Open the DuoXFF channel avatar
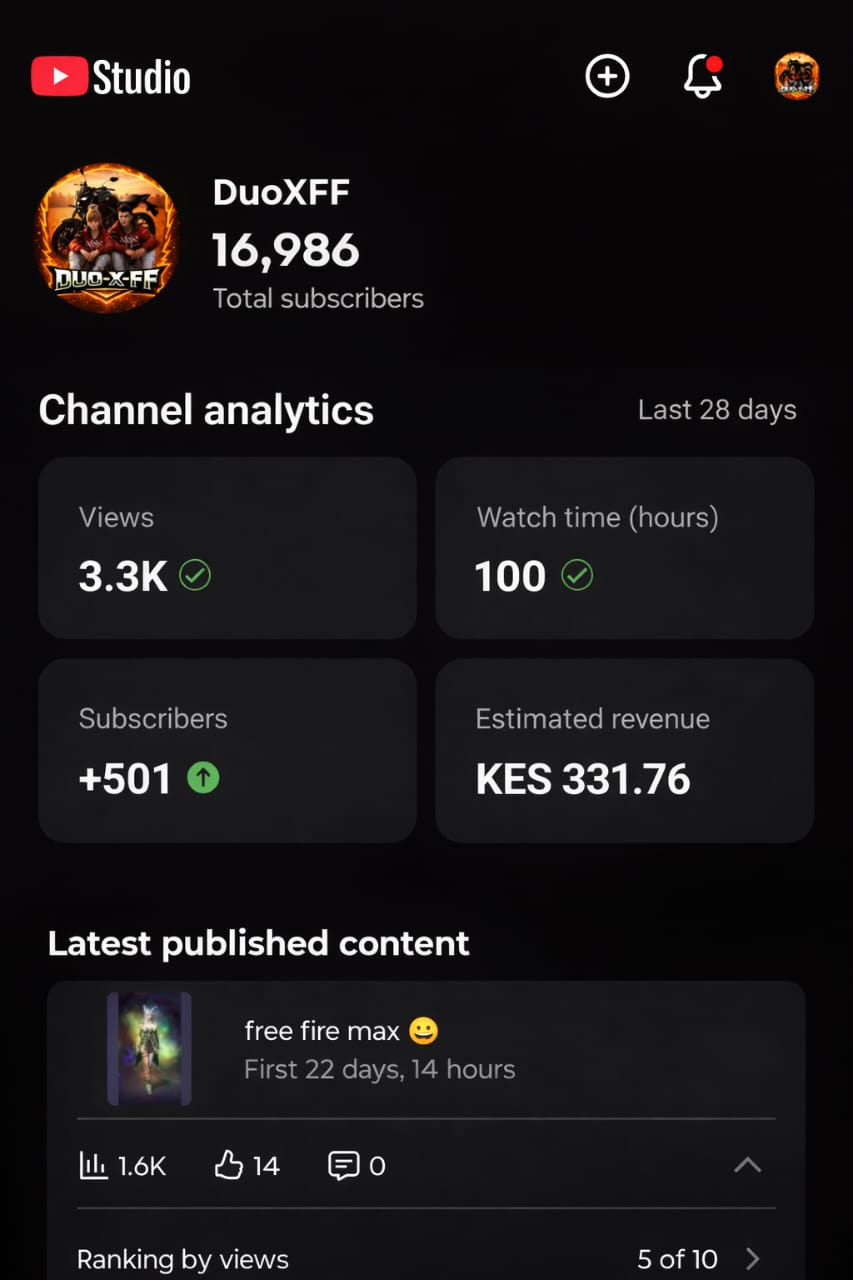 107,238
